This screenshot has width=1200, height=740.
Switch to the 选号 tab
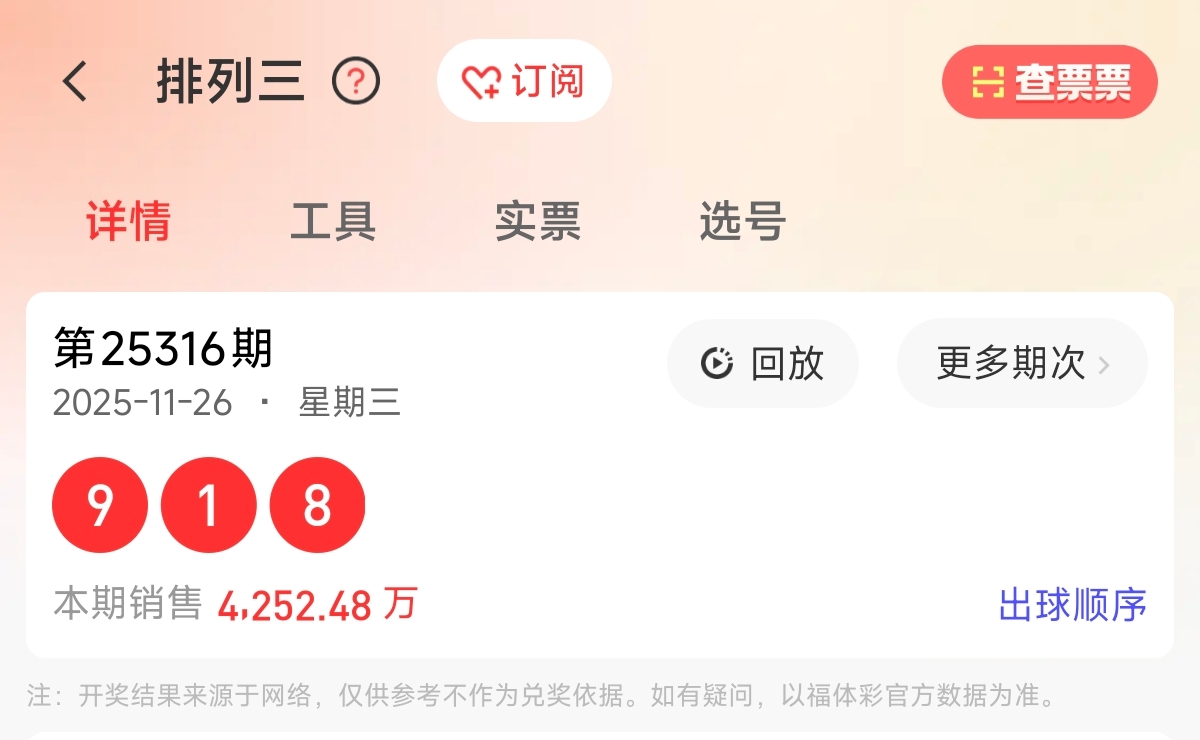point(742,221)
